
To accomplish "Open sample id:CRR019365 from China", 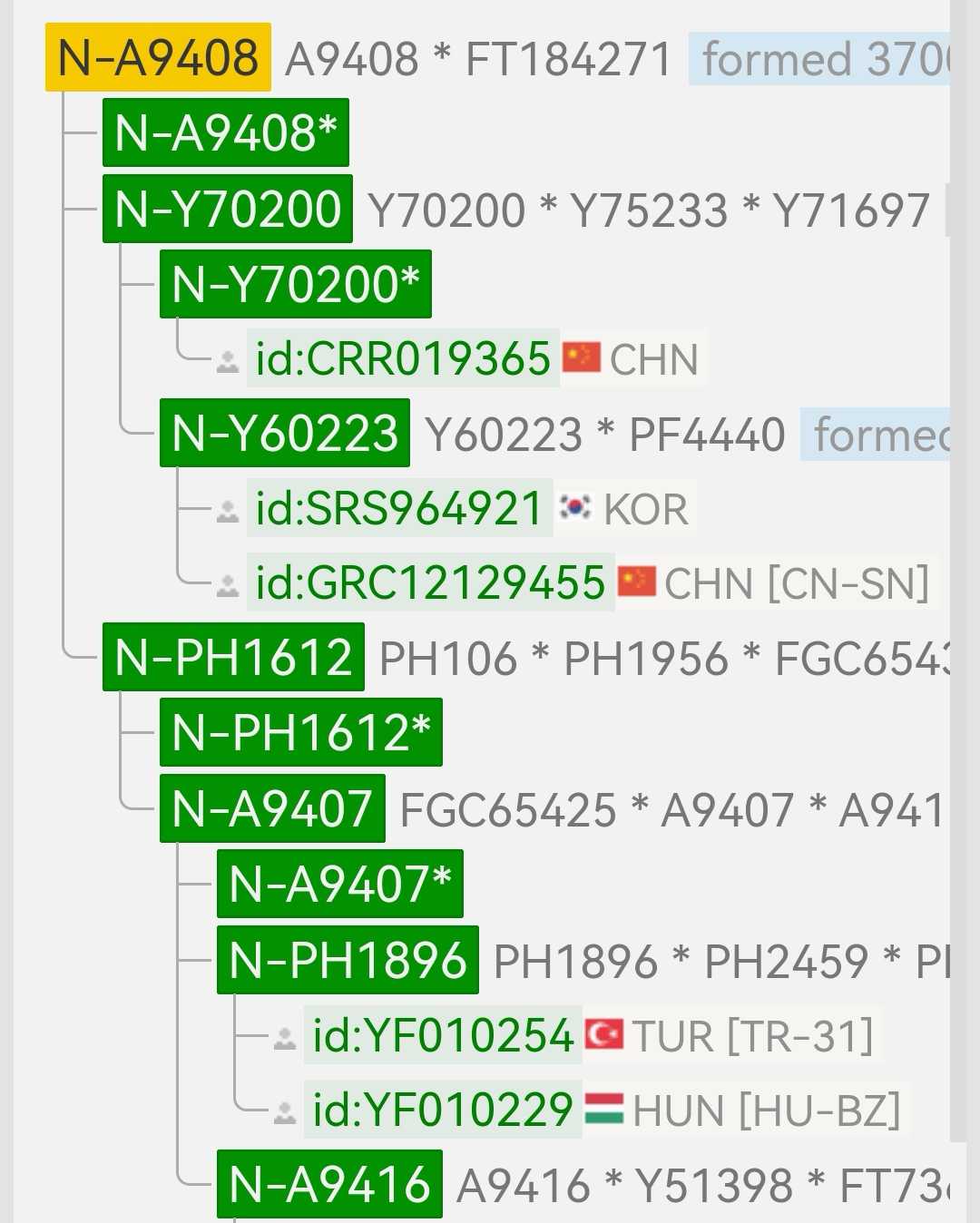I will (402, 359).
